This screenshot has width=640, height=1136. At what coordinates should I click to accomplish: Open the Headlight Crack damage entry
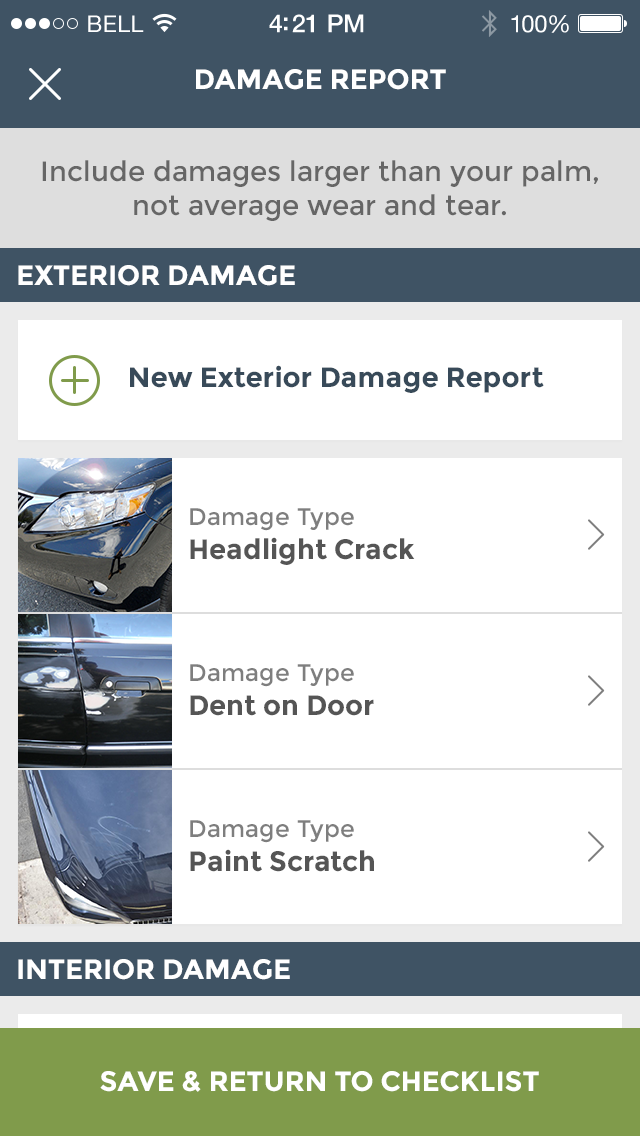click(x=320, y=535)
